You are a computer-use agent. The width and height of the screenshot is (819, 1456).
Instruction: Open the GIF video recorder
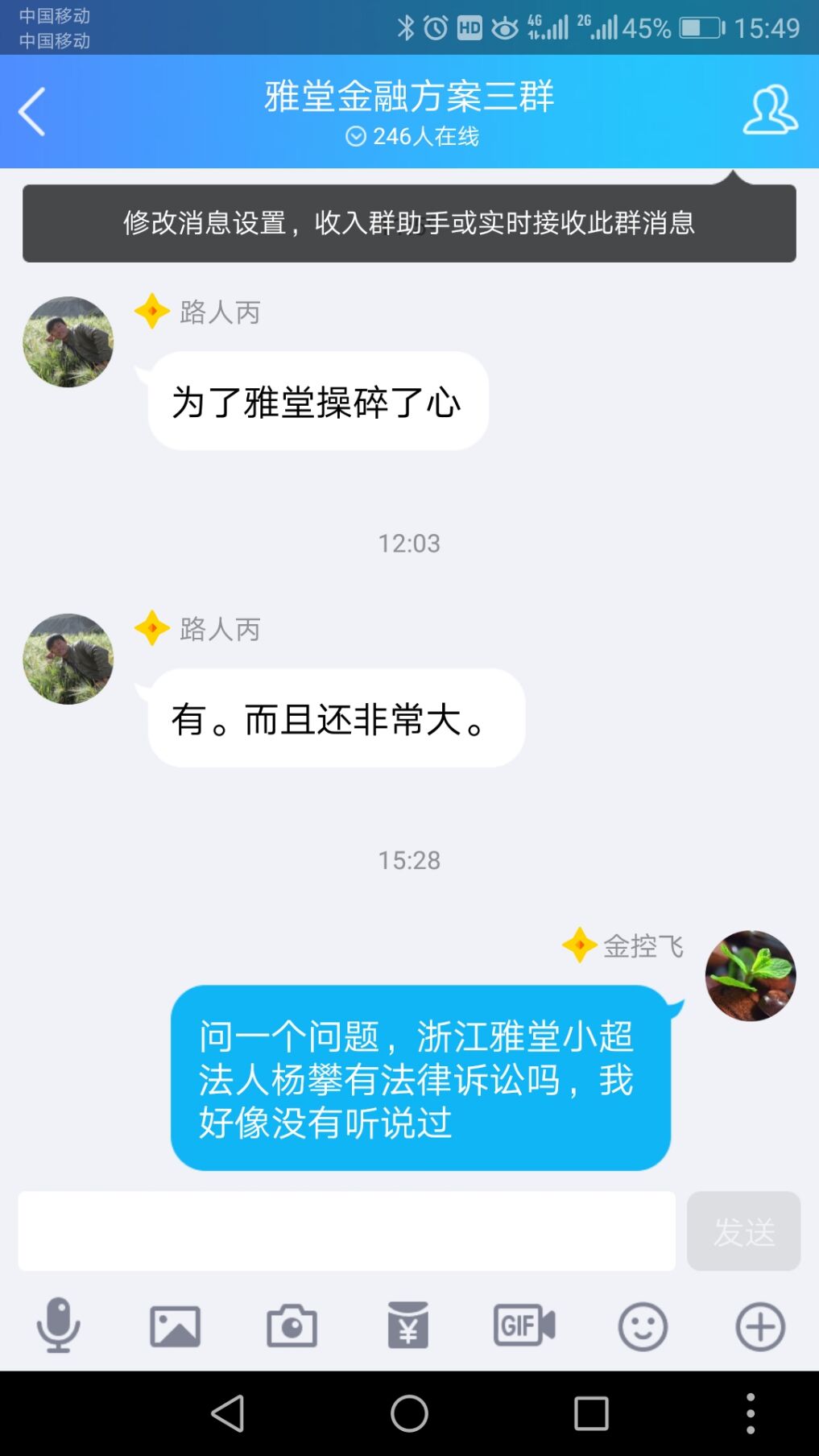coord(524,1326)
